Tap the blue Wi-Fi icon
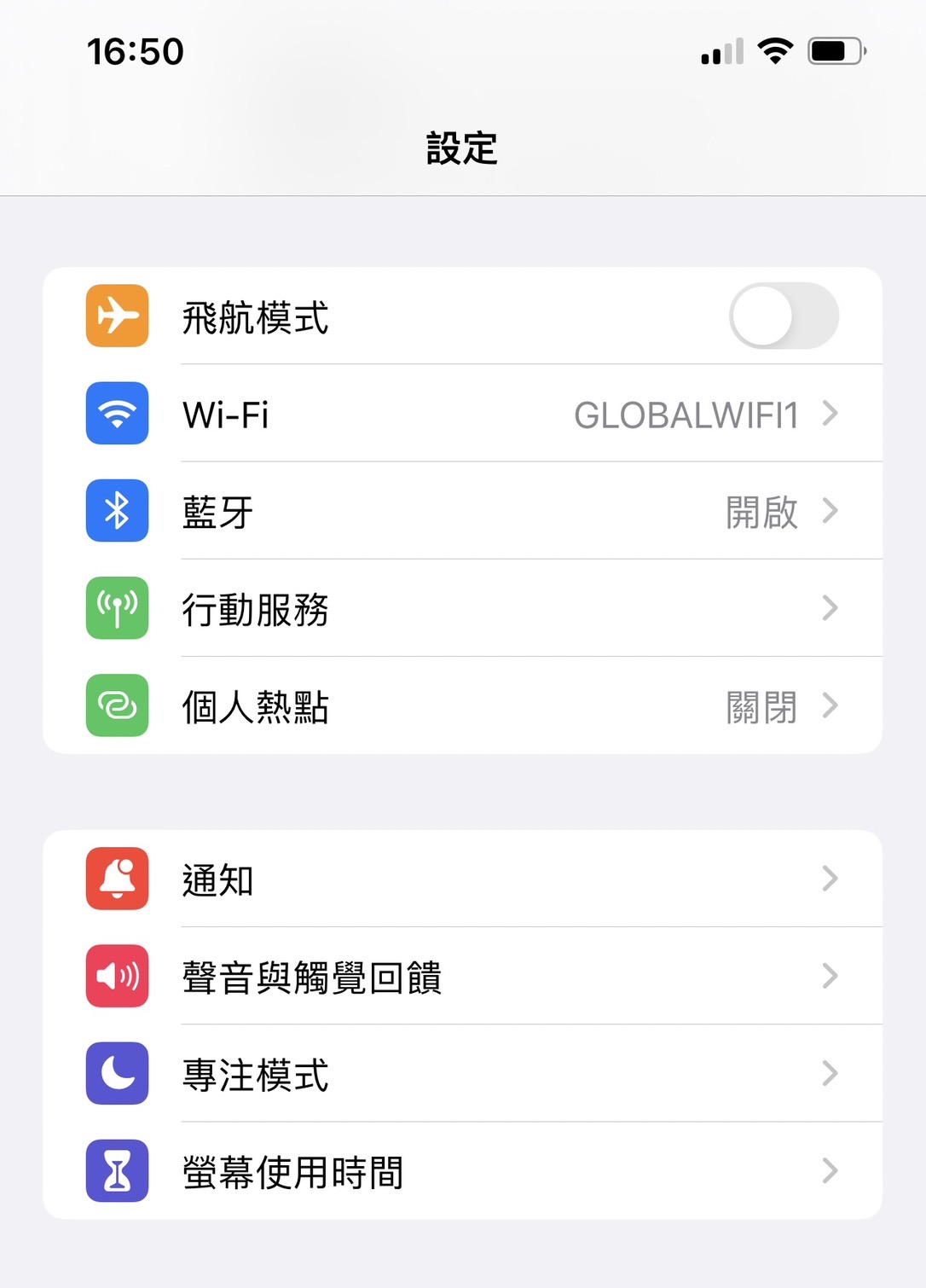The width and height of the screenshot is (926, 1288). point(117,415)
